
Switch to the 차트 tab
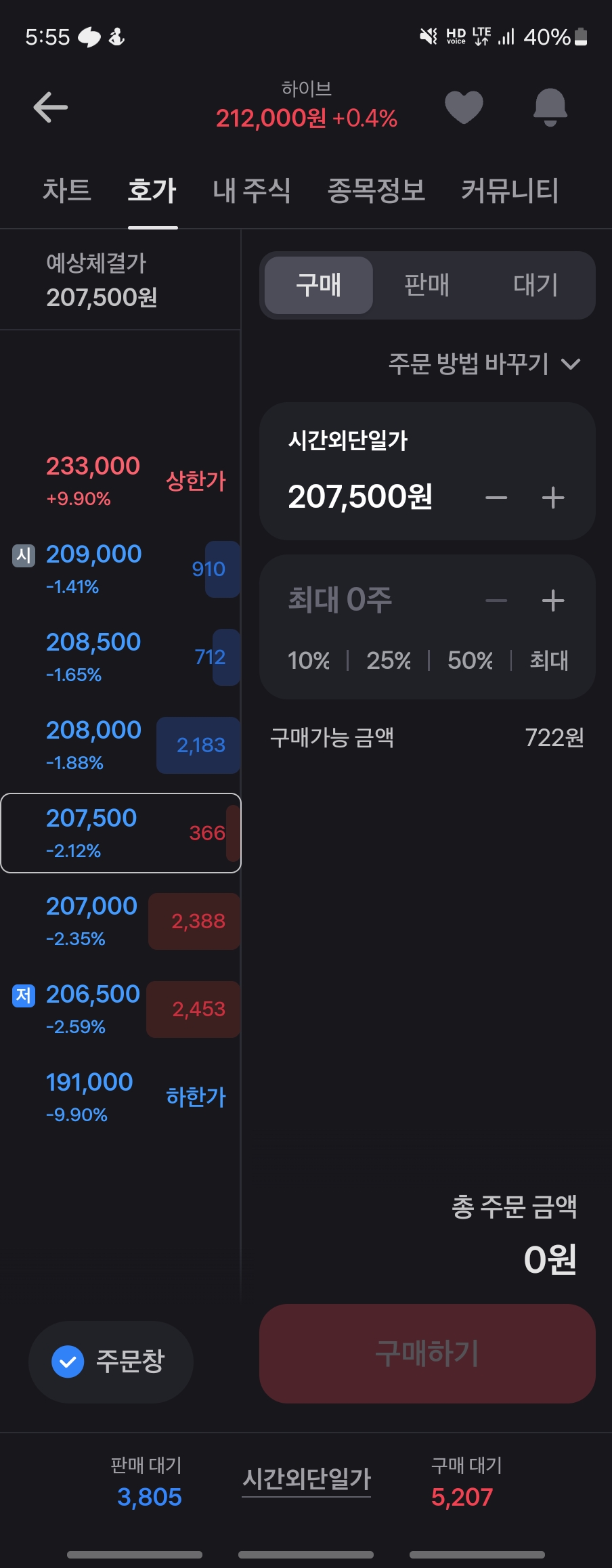(x=66, y=190)
